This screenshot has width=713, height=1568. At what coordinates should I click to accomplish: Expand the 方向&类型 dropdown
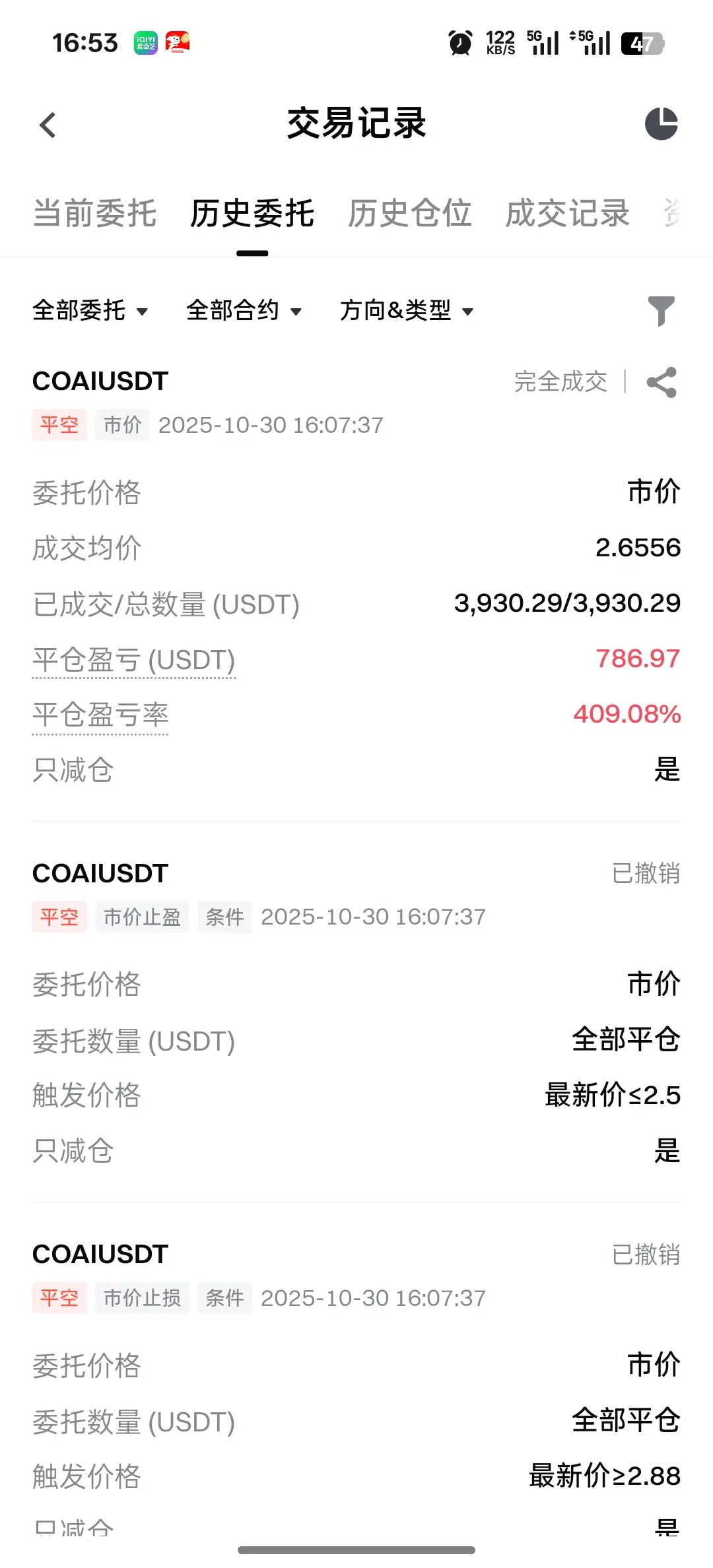pos(407,310)
